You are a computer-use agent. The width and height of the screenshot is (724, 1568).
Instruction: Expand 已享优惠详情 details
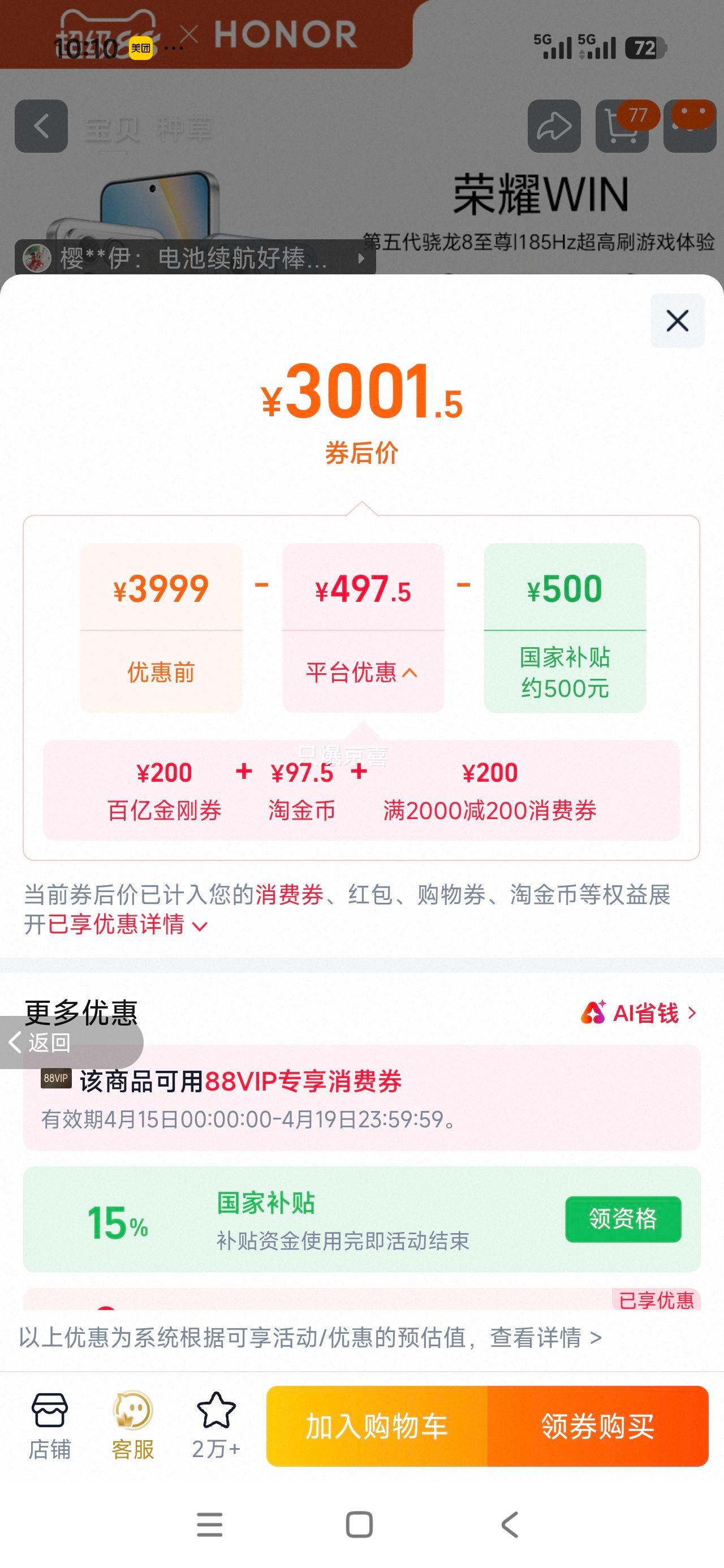[x=127, y=926]
